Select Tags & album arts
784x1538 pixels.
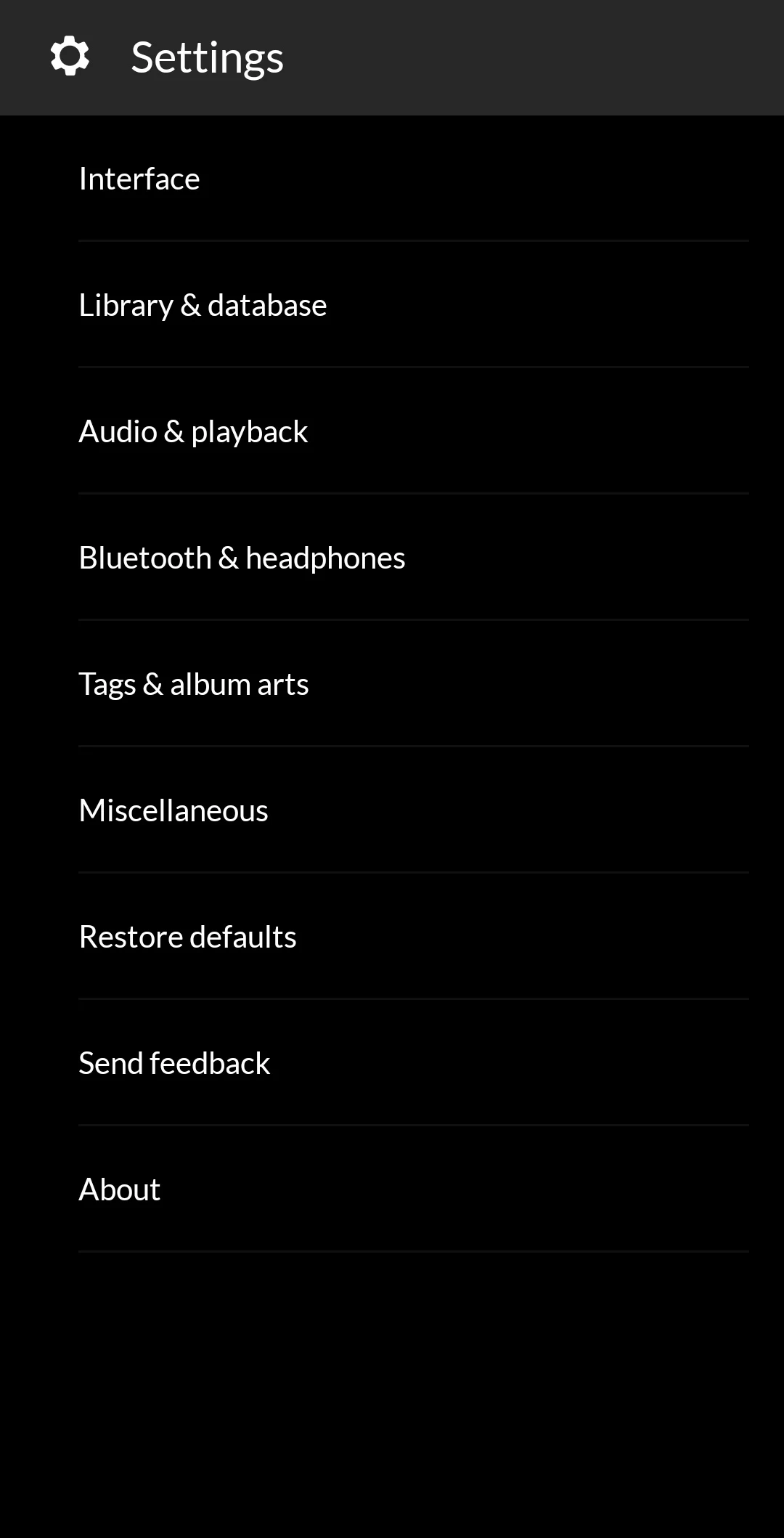click(392, 684)
